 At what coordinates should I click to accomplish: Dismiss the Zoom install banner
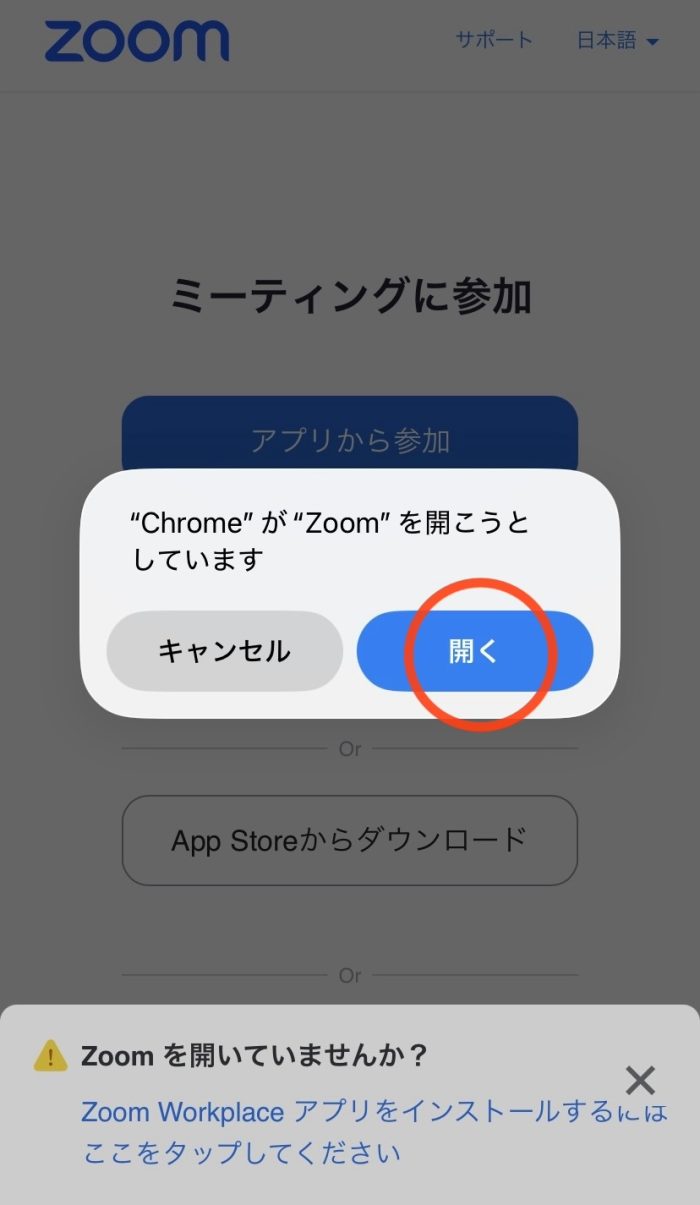640,1080
